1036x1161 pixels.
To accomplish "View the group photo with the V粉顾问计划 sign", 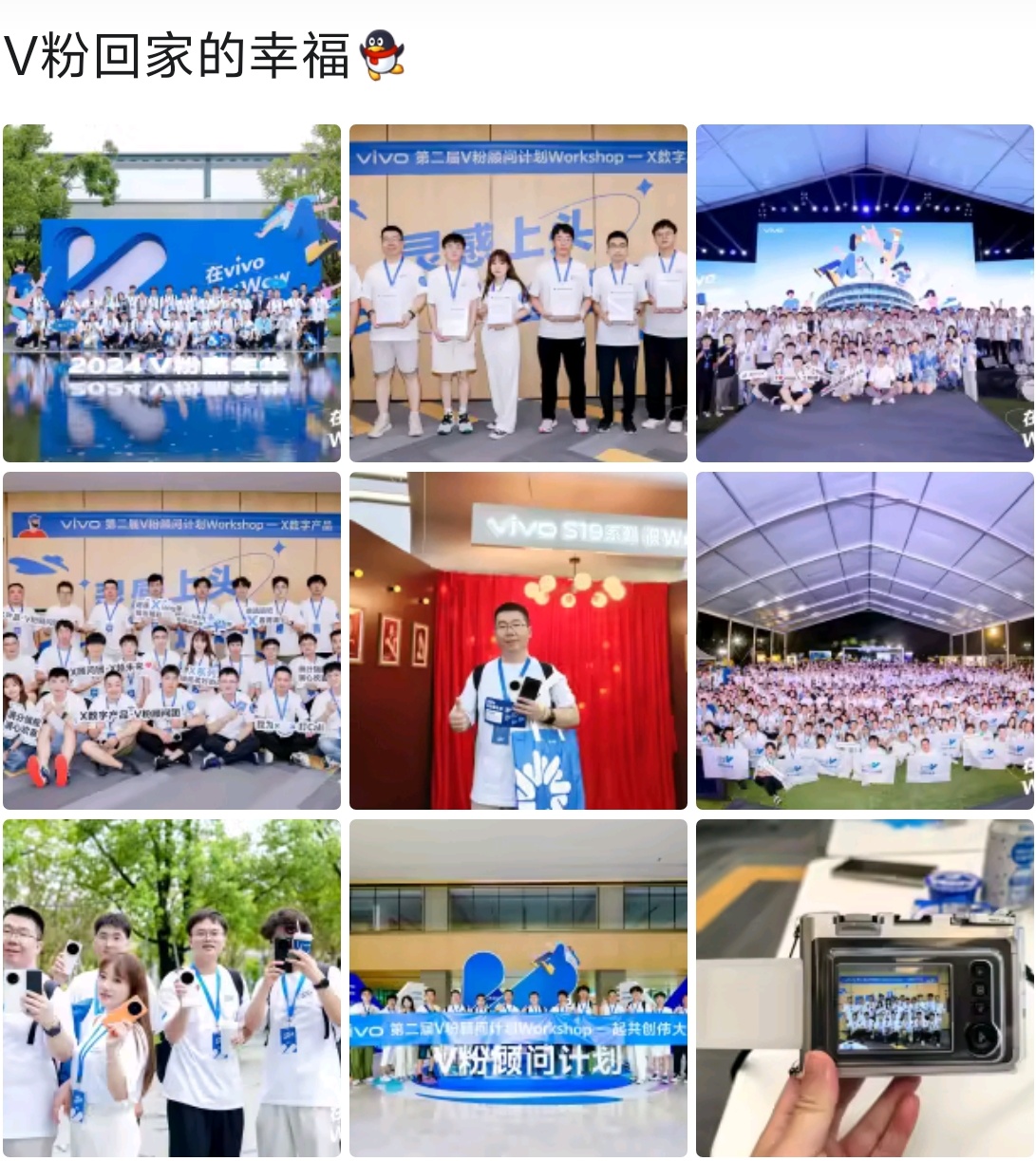I will (x=518, y=987).
